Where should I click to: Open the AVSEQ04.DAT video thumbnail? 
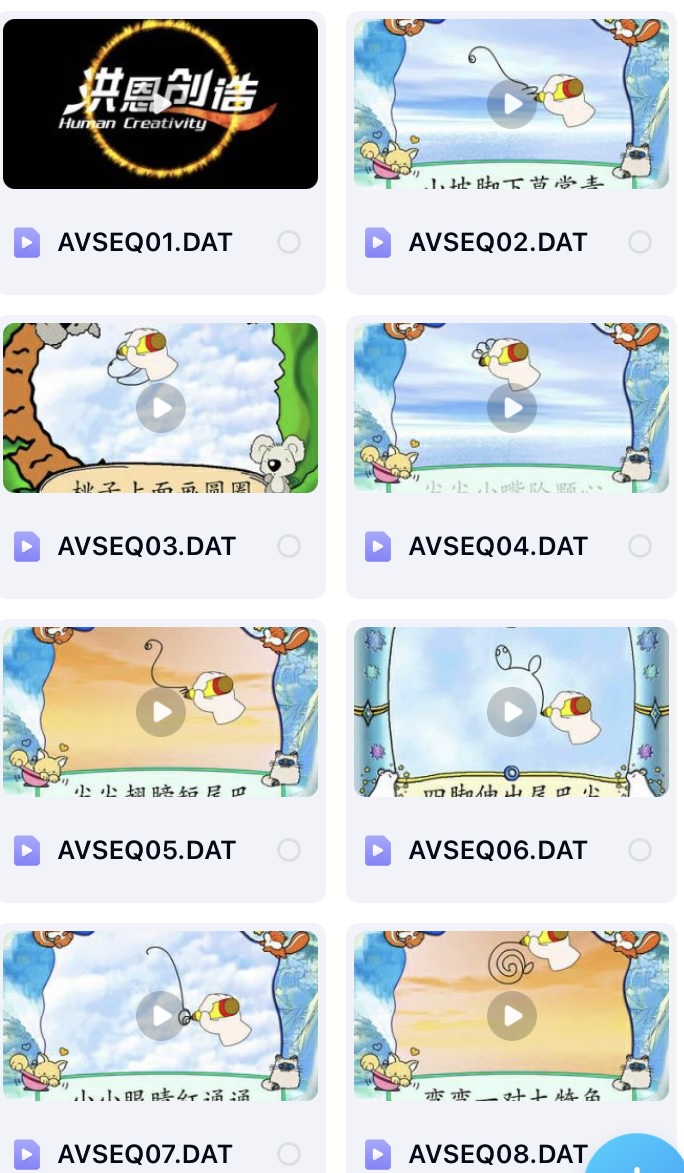tap(512, 408)
